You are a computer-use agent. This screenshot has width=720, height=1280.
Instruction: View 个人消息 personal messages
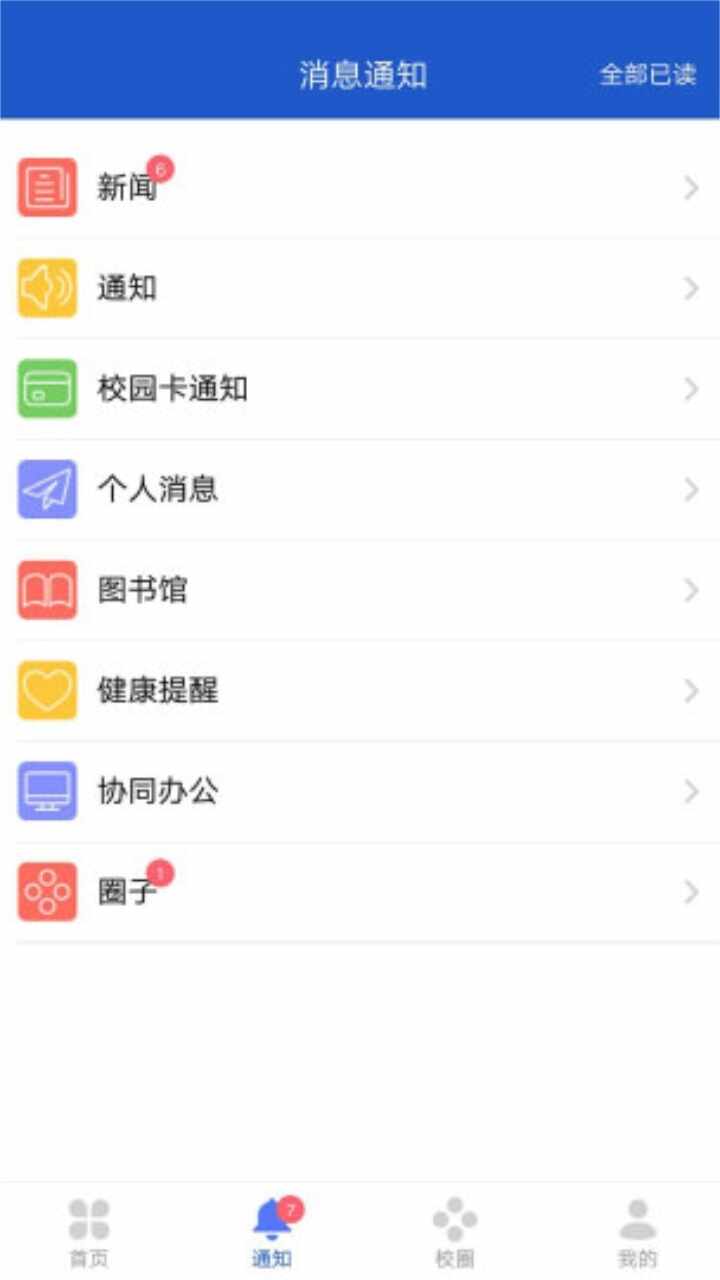[x=360, y=490]
